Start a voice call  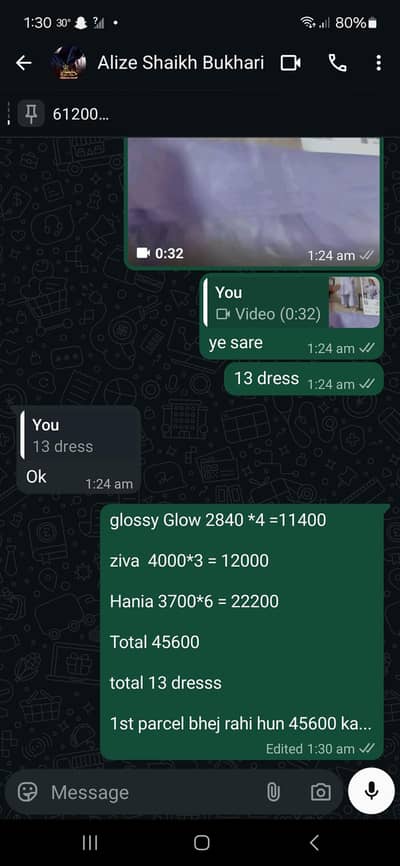point(337,63)
